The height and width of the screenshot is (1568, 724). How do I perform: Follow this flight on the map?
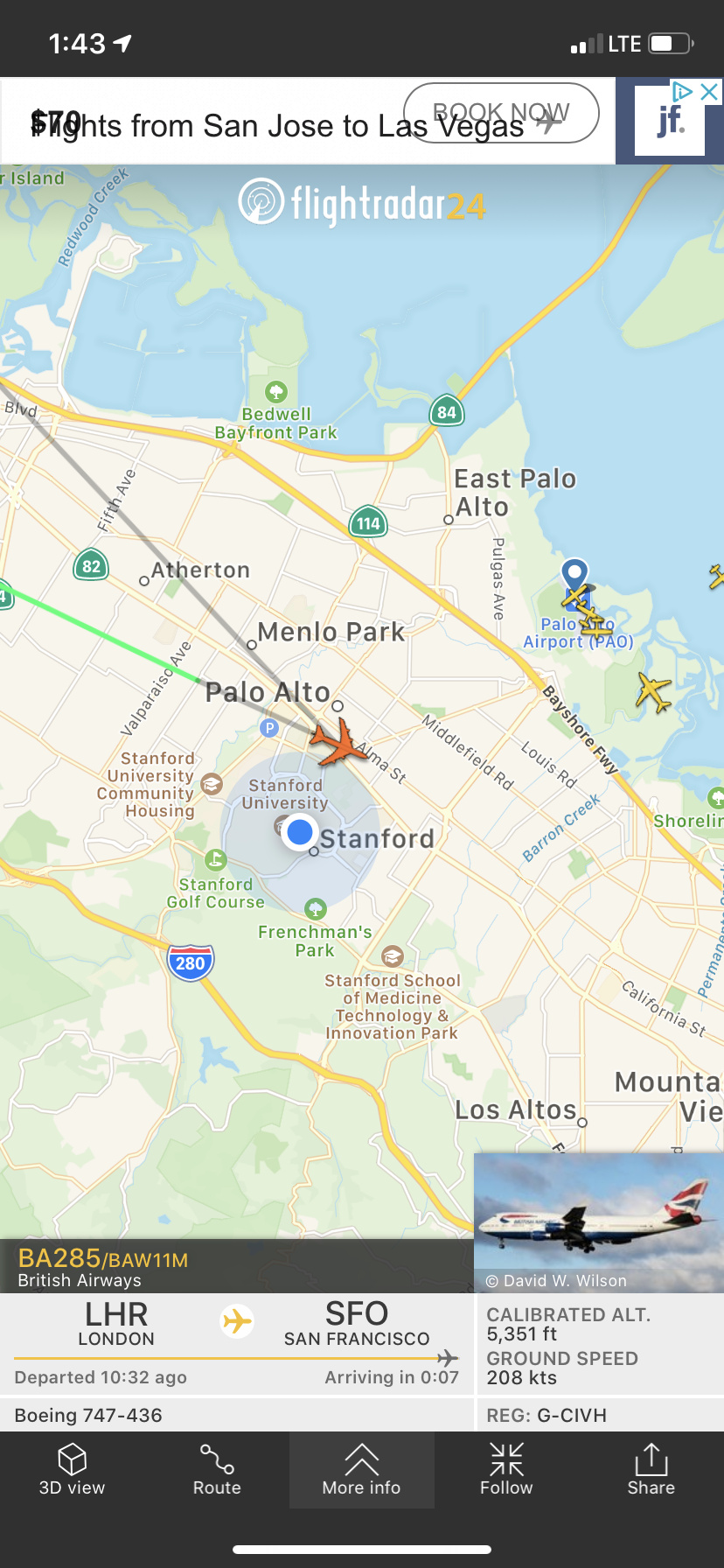(506, 1470)
